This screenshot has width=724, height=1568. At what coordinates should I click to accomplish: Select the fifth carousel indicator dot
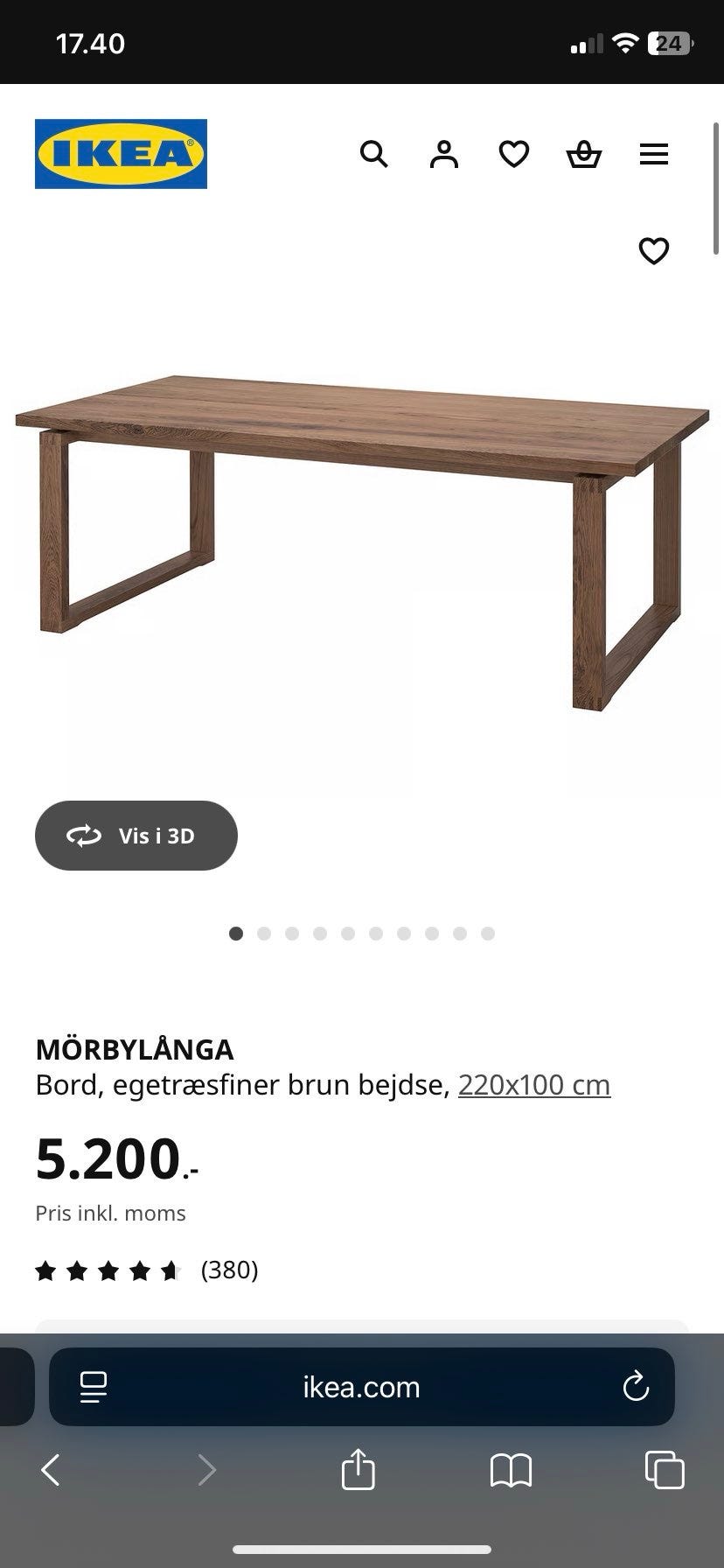(x=348, y=934)
